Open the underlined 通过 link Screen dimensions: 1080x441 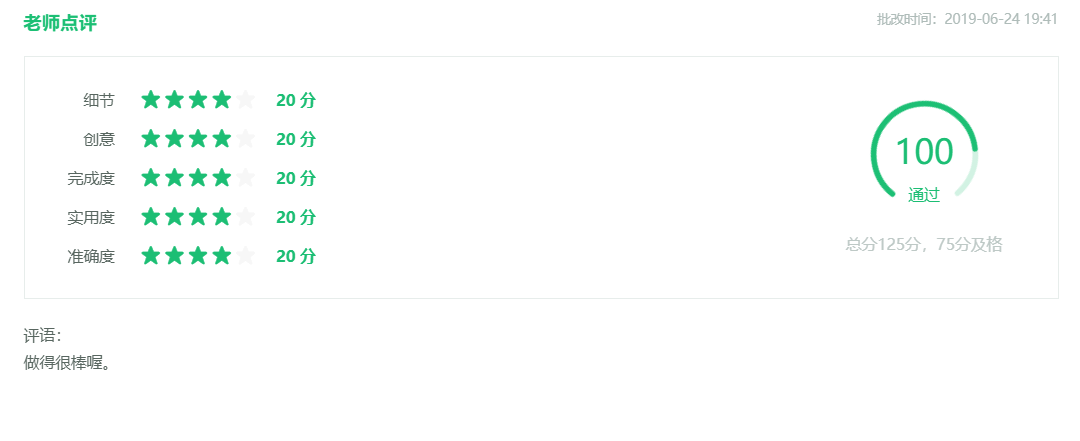[x=923, y=195]
